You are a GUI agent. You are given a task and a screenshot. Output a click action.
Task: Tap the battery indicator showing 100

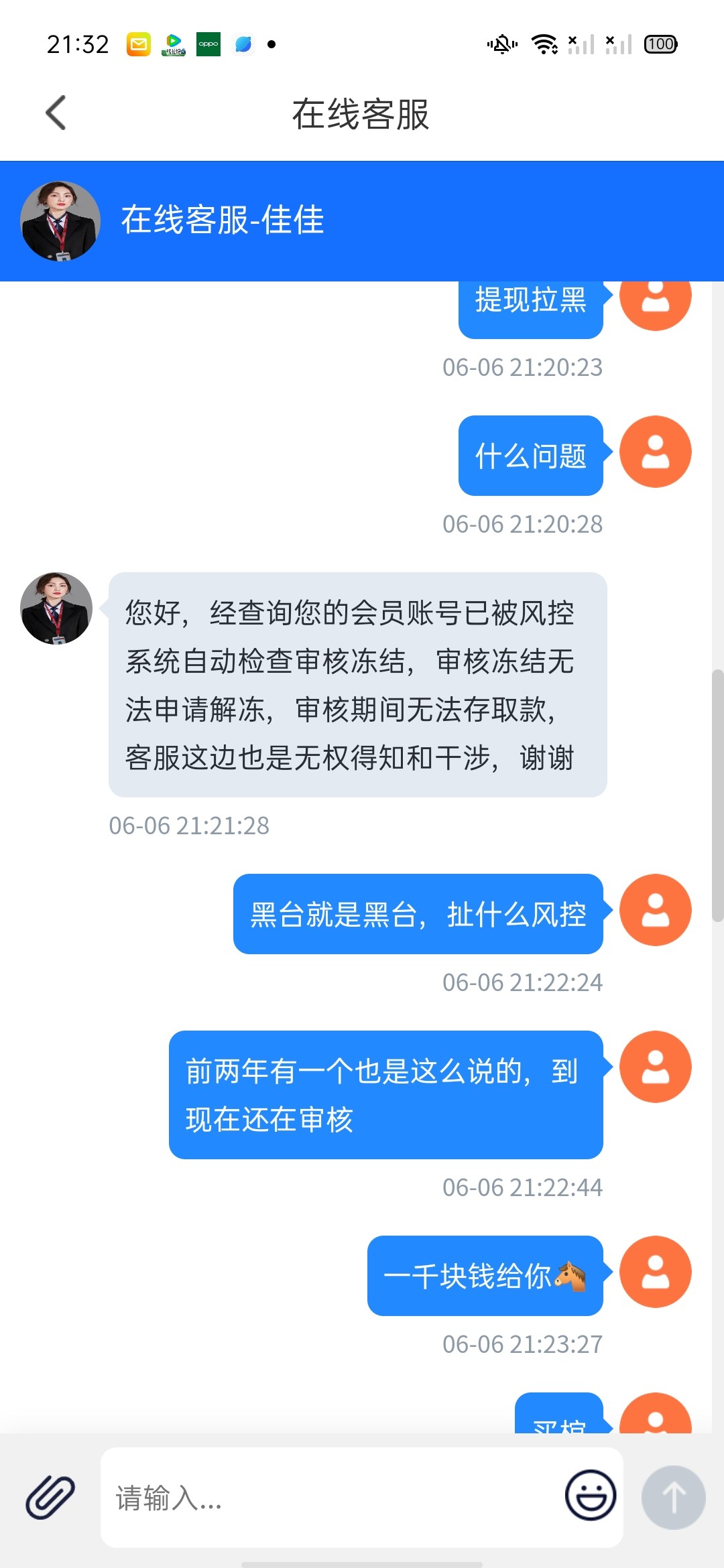pyautogui.click(x=660, y=43)
